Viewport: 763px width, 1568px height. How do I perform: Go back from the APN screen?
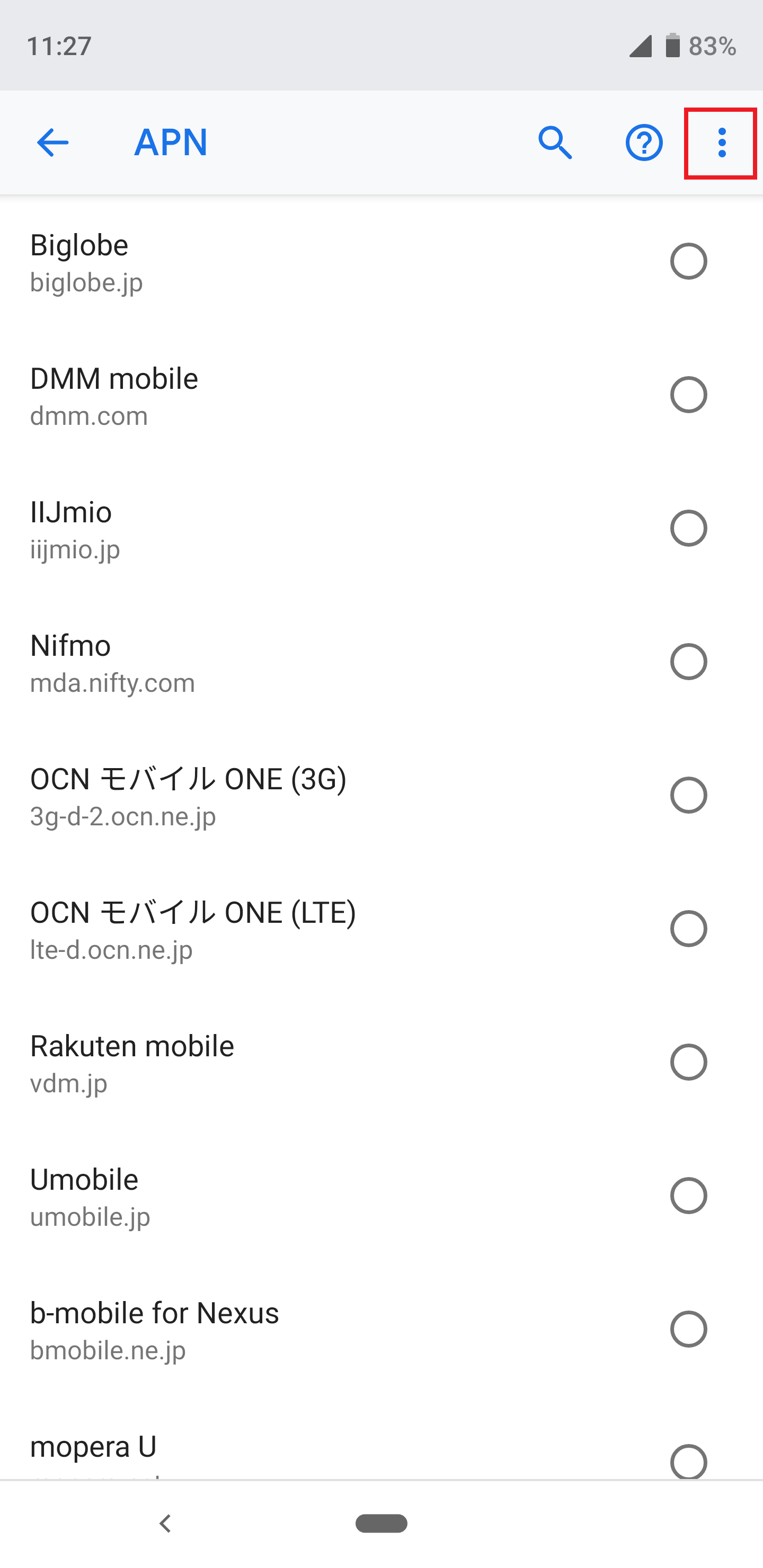tap(52, 143)
